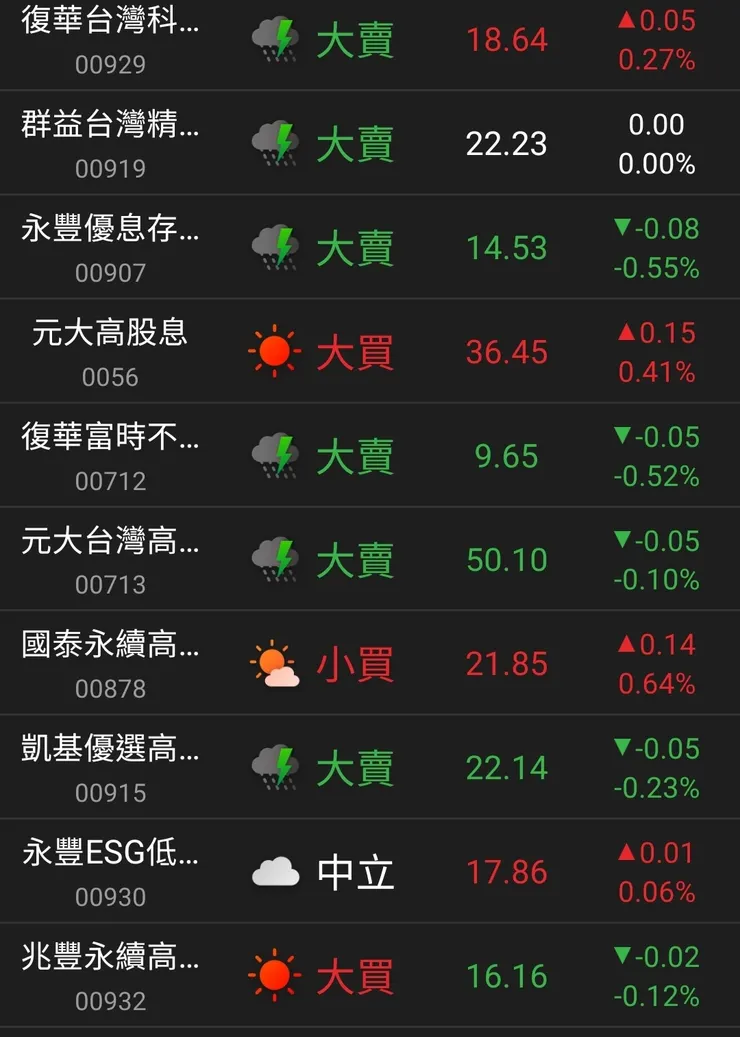Click the partly cloudy icon for 00878
The height and width of the screenshot is (1037, 740).
point(276,662)
